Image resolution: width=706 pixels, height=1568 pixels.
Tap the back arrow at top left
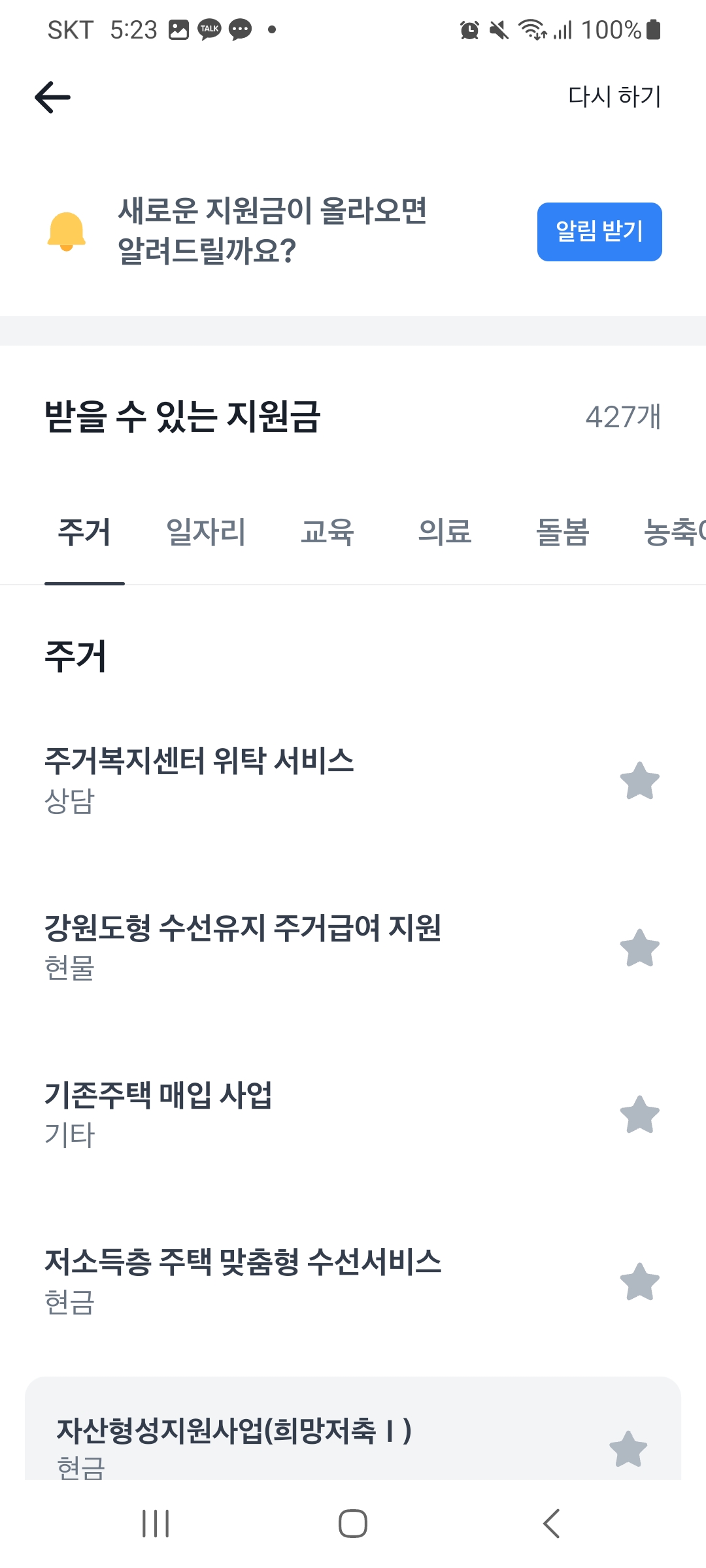coord(53,96)
